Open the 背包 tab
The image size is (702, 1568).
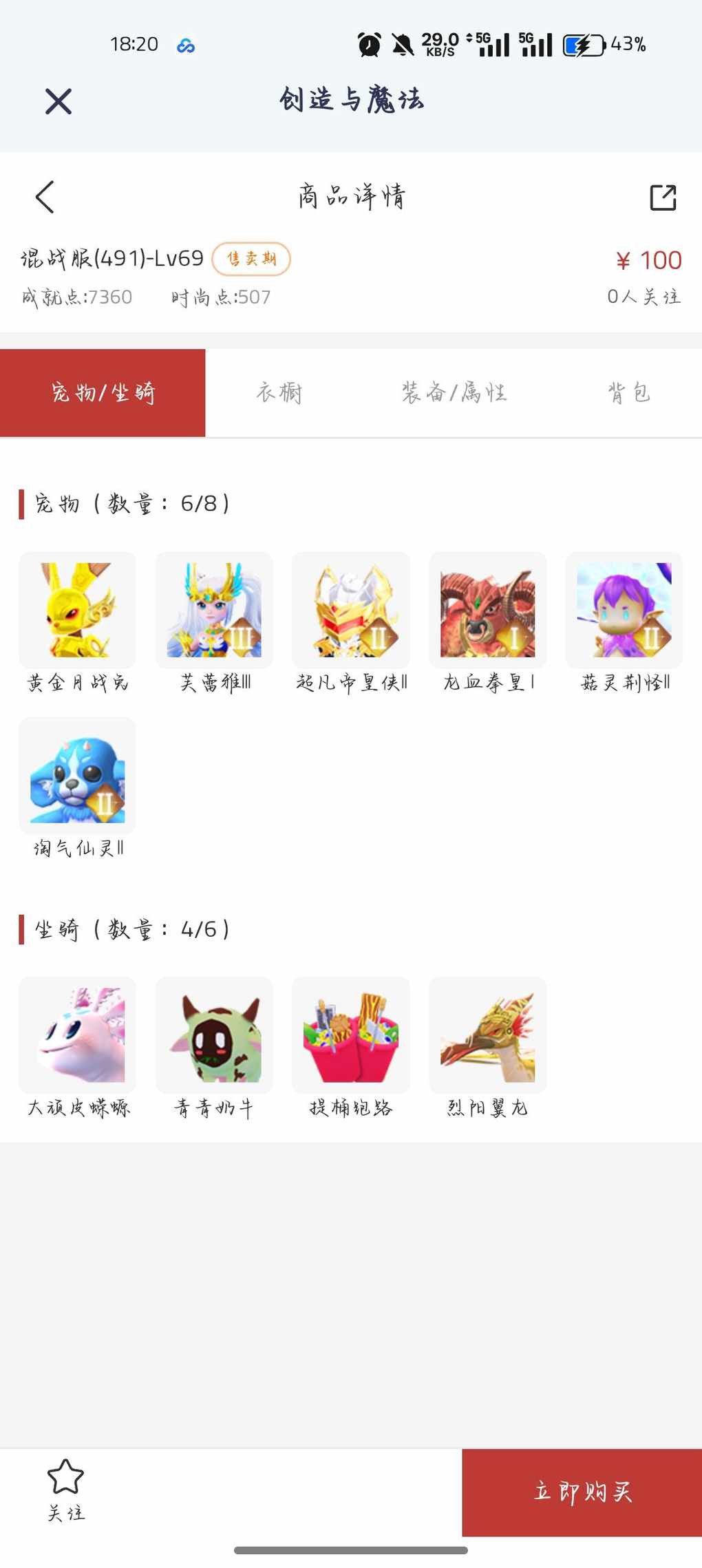pos(628,393)
